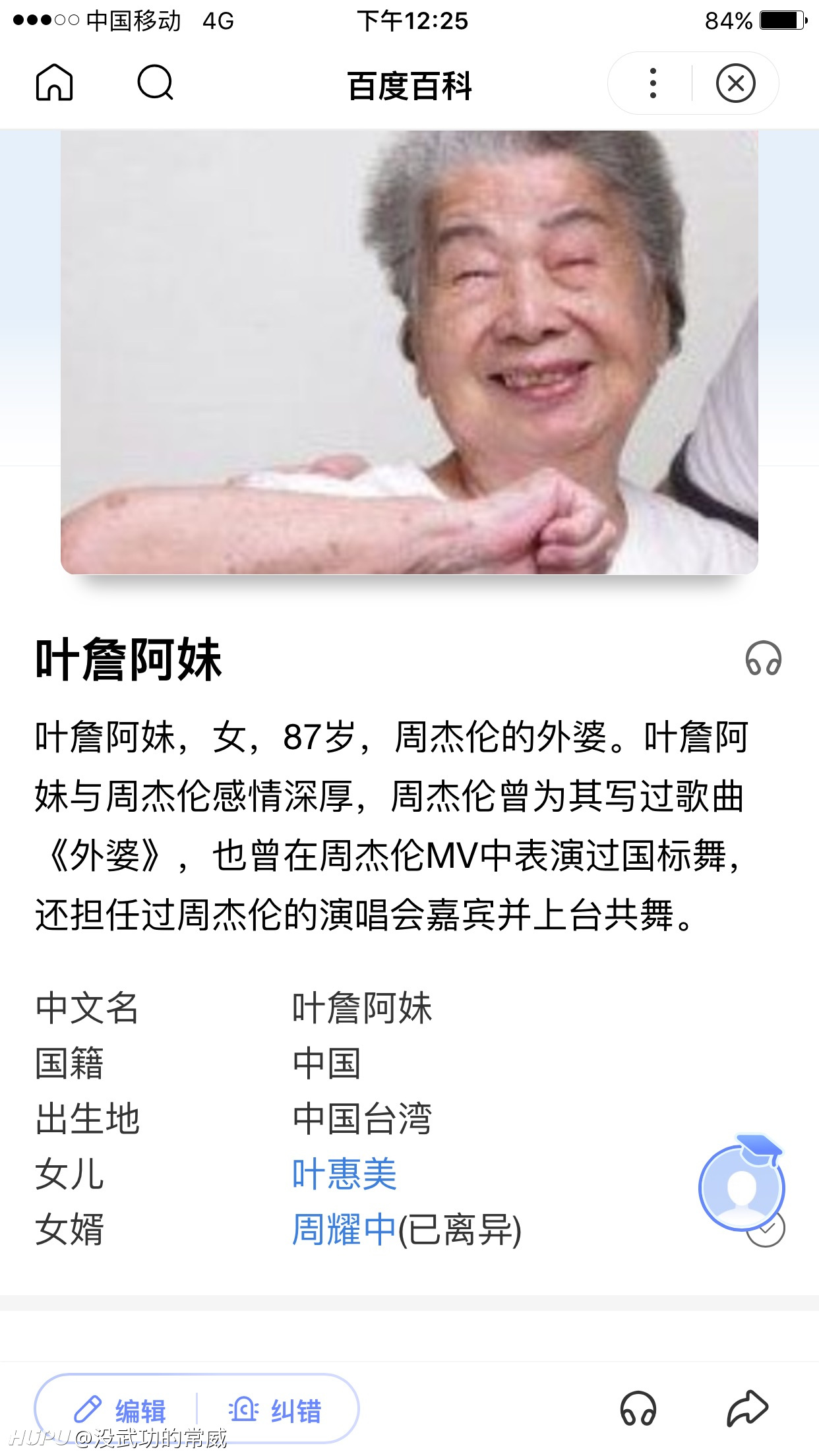
Task: Edit this entry with 编辑
Action: (119, 1411)
